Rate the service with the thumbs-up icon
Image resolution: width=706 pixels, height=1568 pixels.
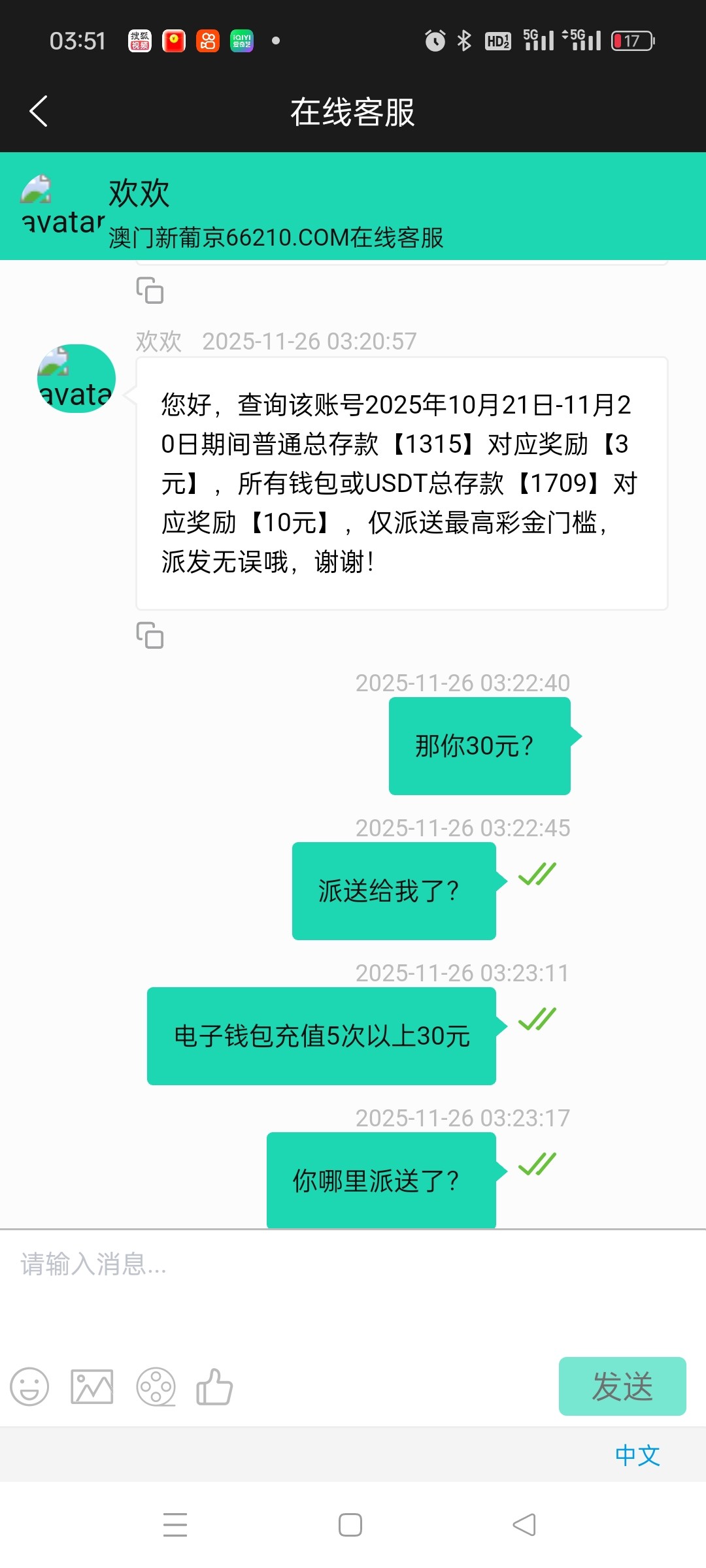tap(214, 1386)
